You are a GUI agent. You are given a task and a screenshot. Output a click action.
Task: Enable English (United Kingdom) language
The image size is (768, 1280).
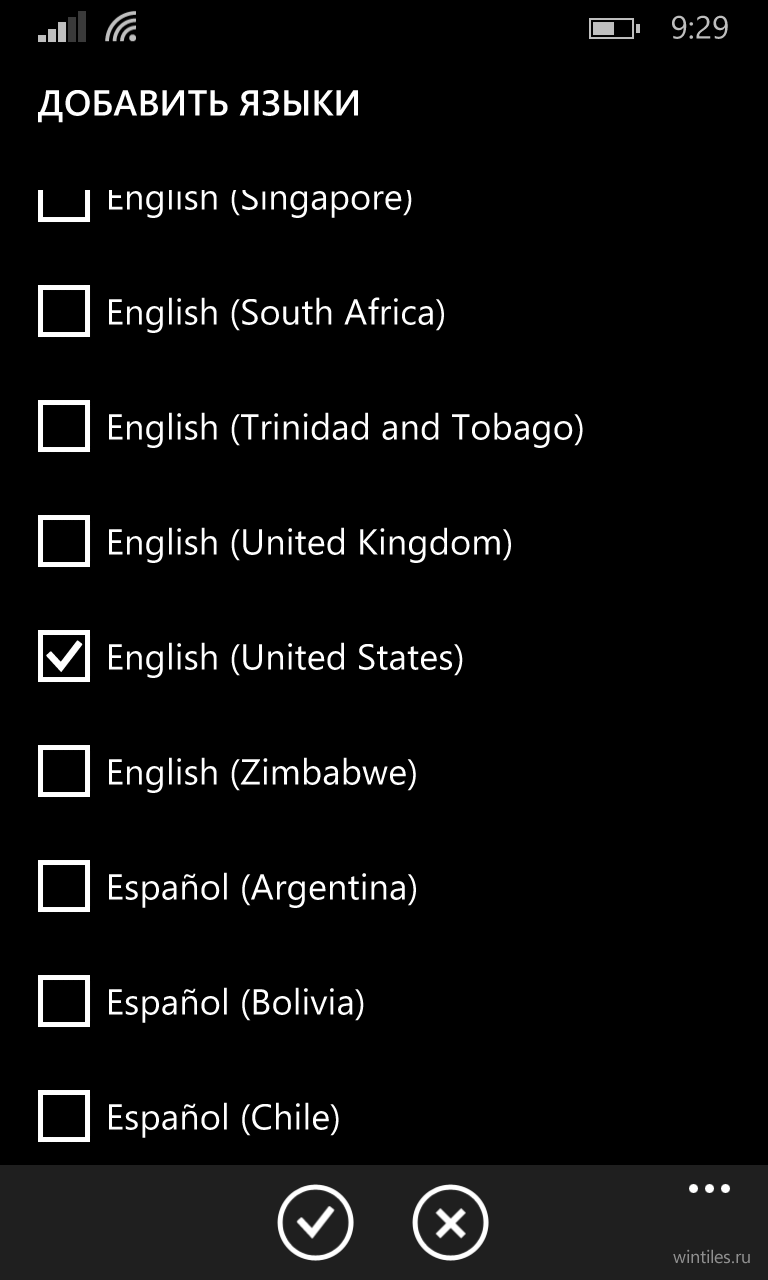coord(64,541)
